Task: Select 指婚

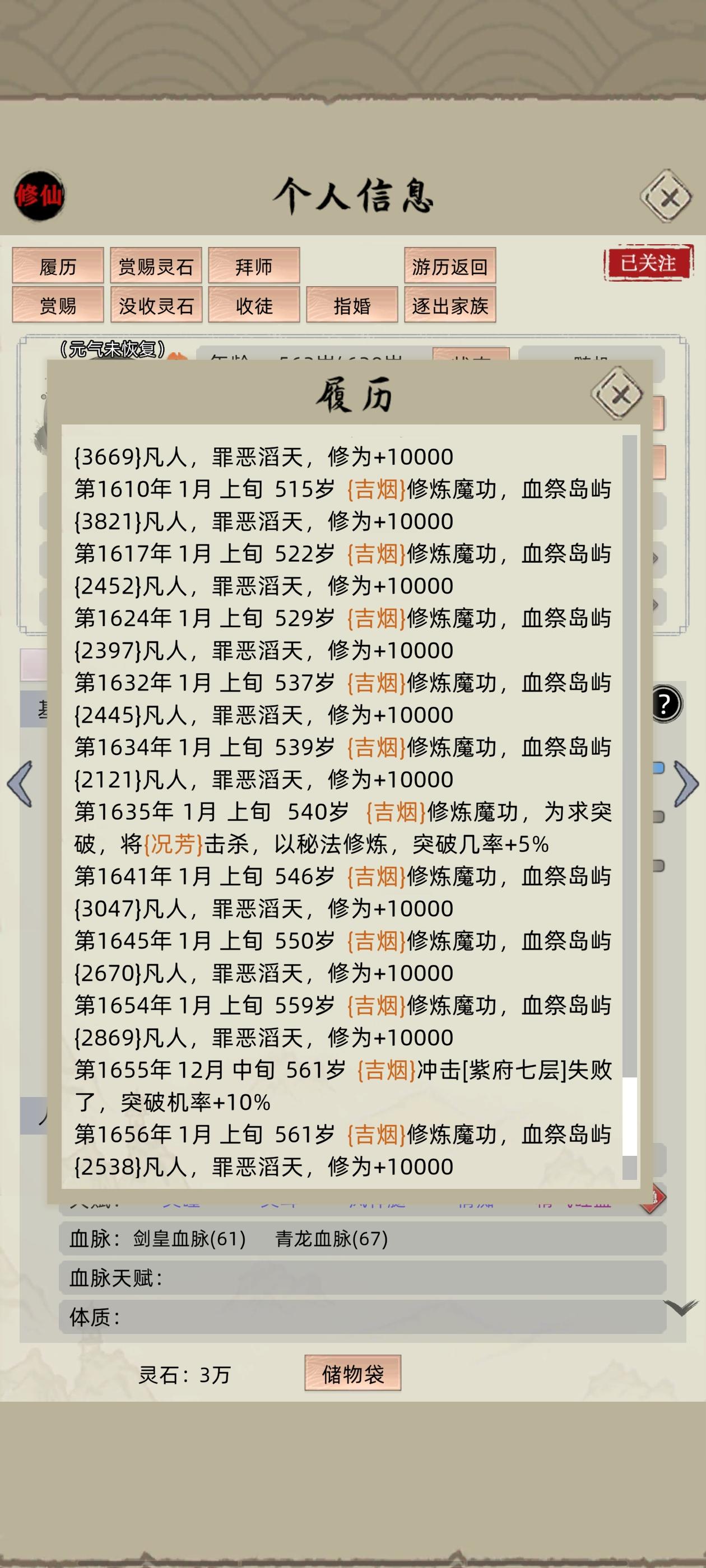Action: (351, 306)
